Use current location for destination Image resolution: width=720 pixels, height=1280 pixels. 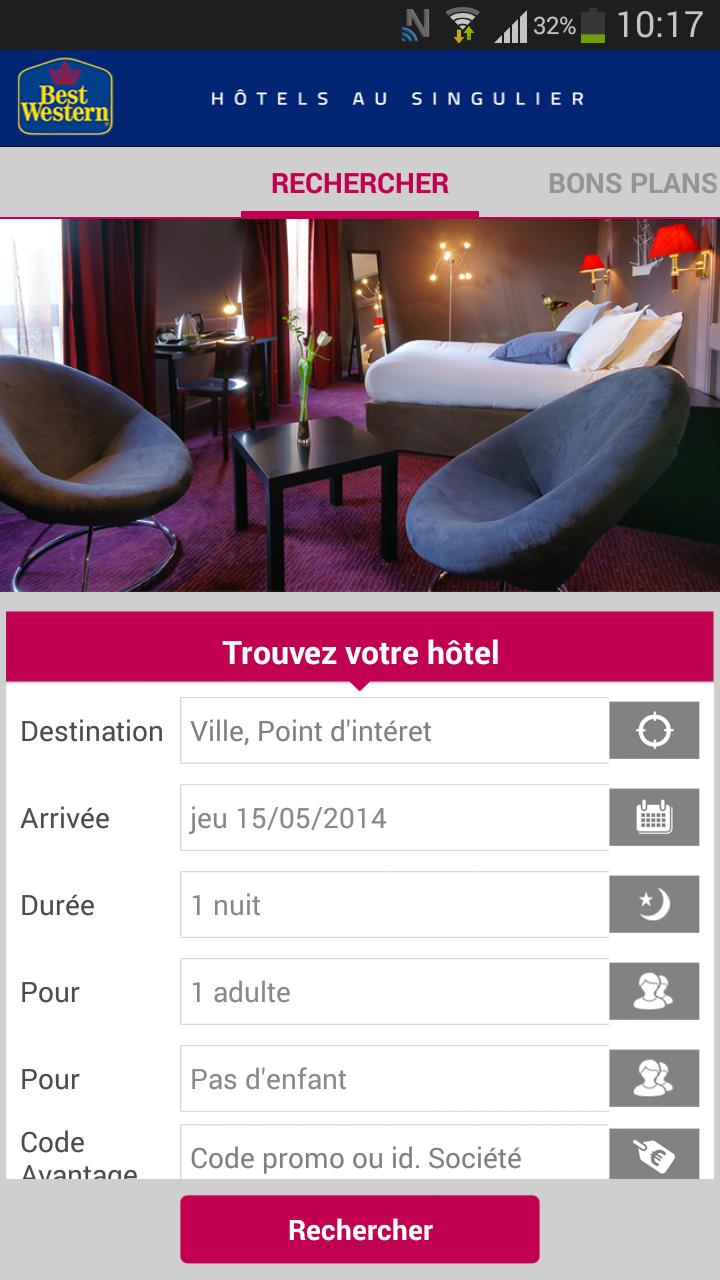(x=654, y=731)
